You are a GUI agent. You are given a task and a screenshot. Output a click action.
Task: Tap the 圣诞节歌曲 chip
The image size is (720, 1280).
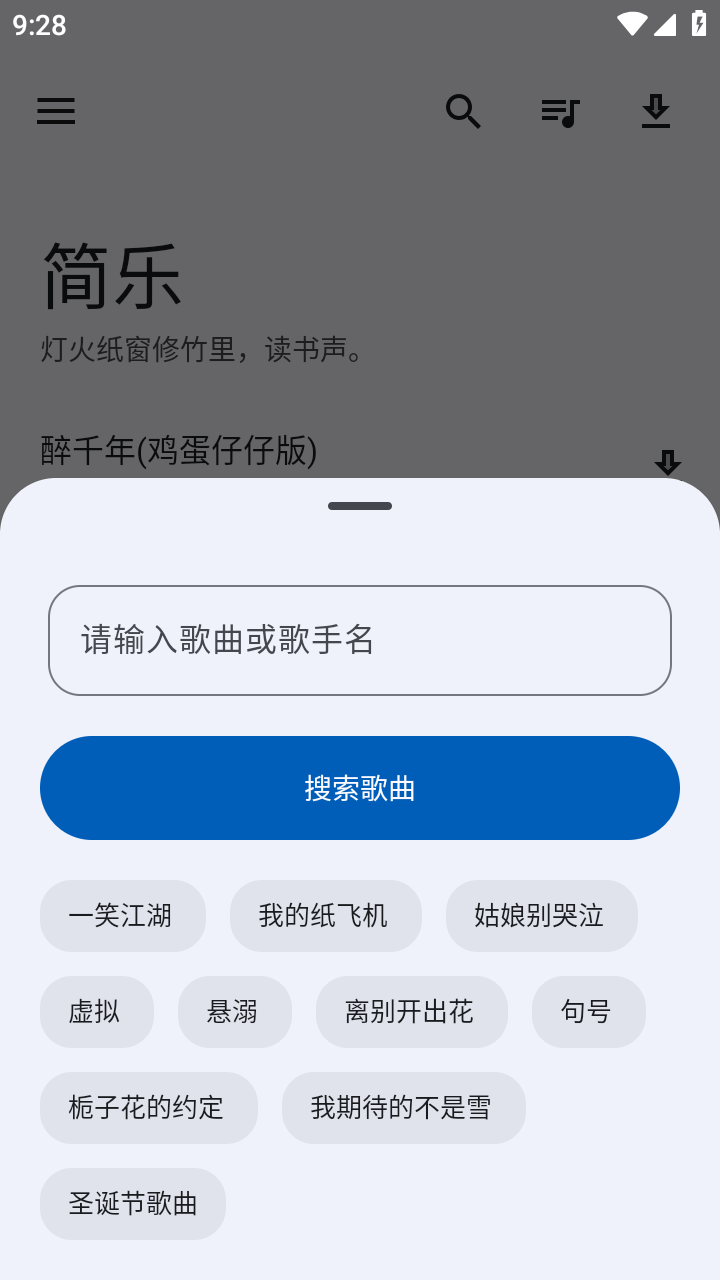[132, 1204]
